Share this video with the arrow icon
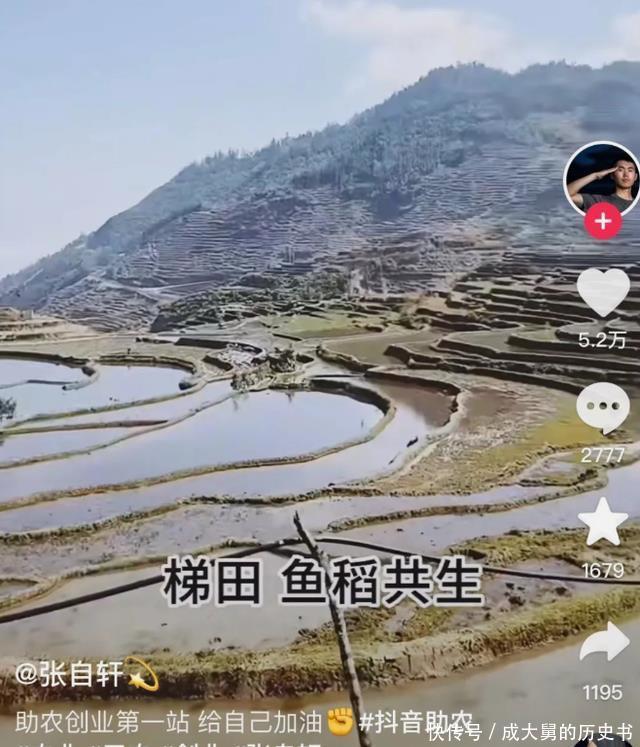Screen dimensions: 640x747 (604, 643)
